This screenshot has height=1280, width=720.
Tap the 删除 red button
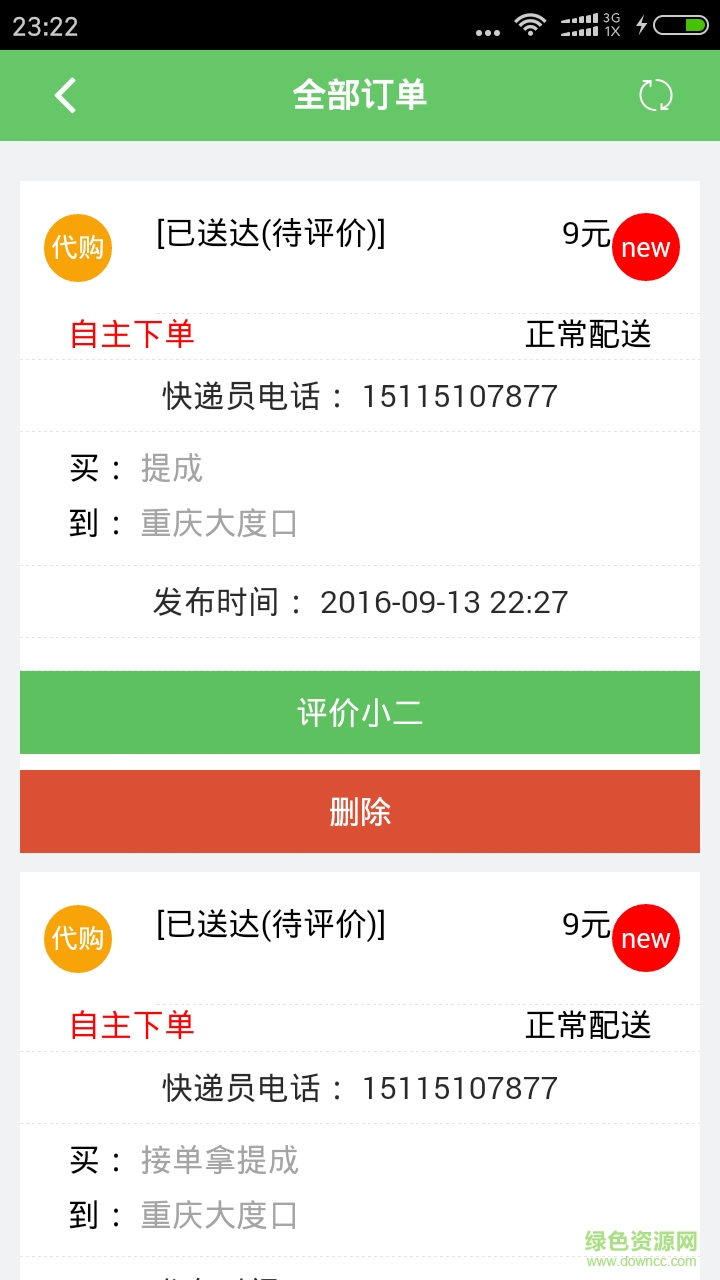360,811
